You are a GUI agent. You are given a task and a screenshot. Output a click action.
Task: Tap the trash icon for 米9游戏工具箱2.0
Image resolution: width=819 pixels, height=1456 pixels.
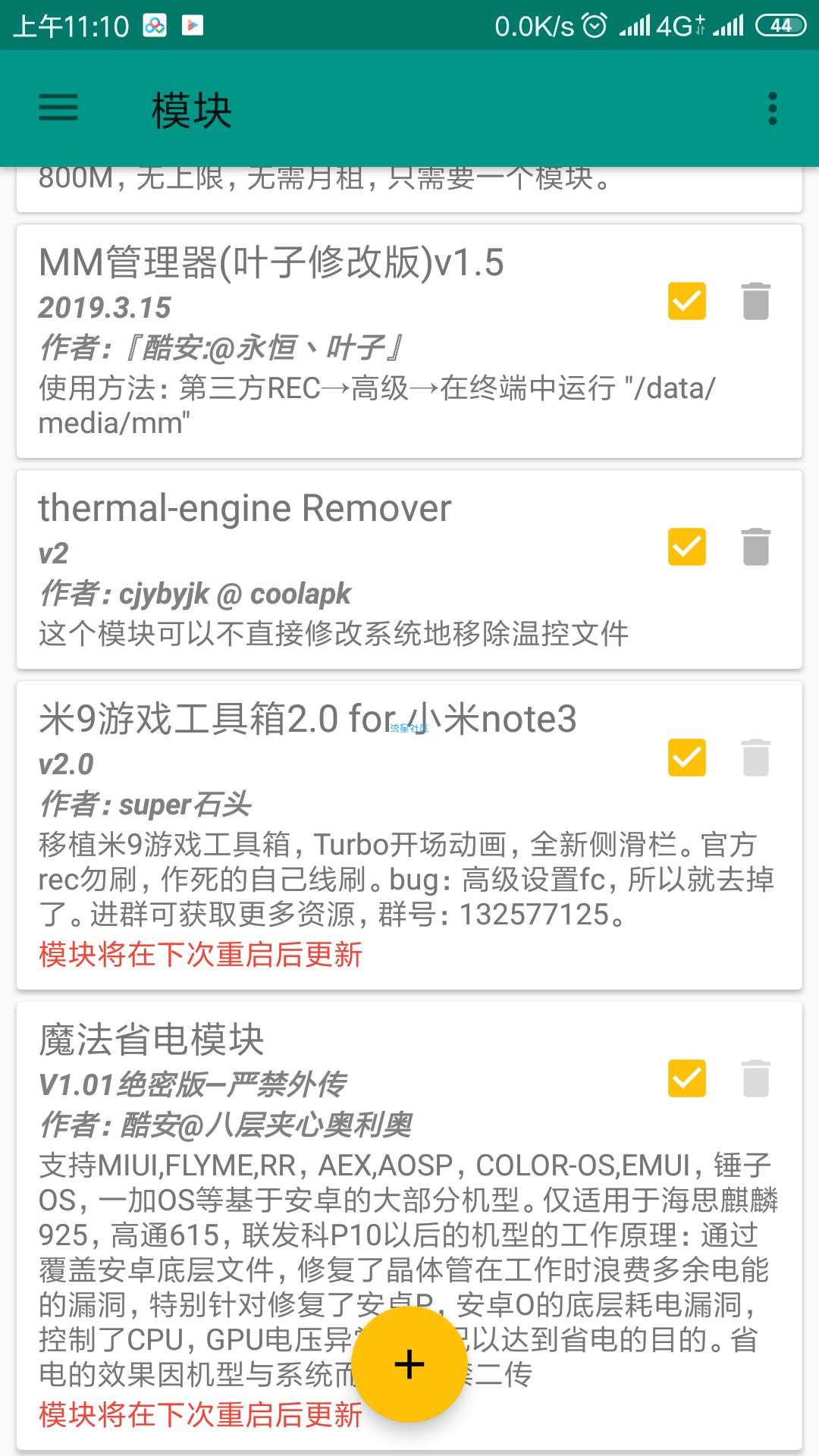tap(756, 758)
